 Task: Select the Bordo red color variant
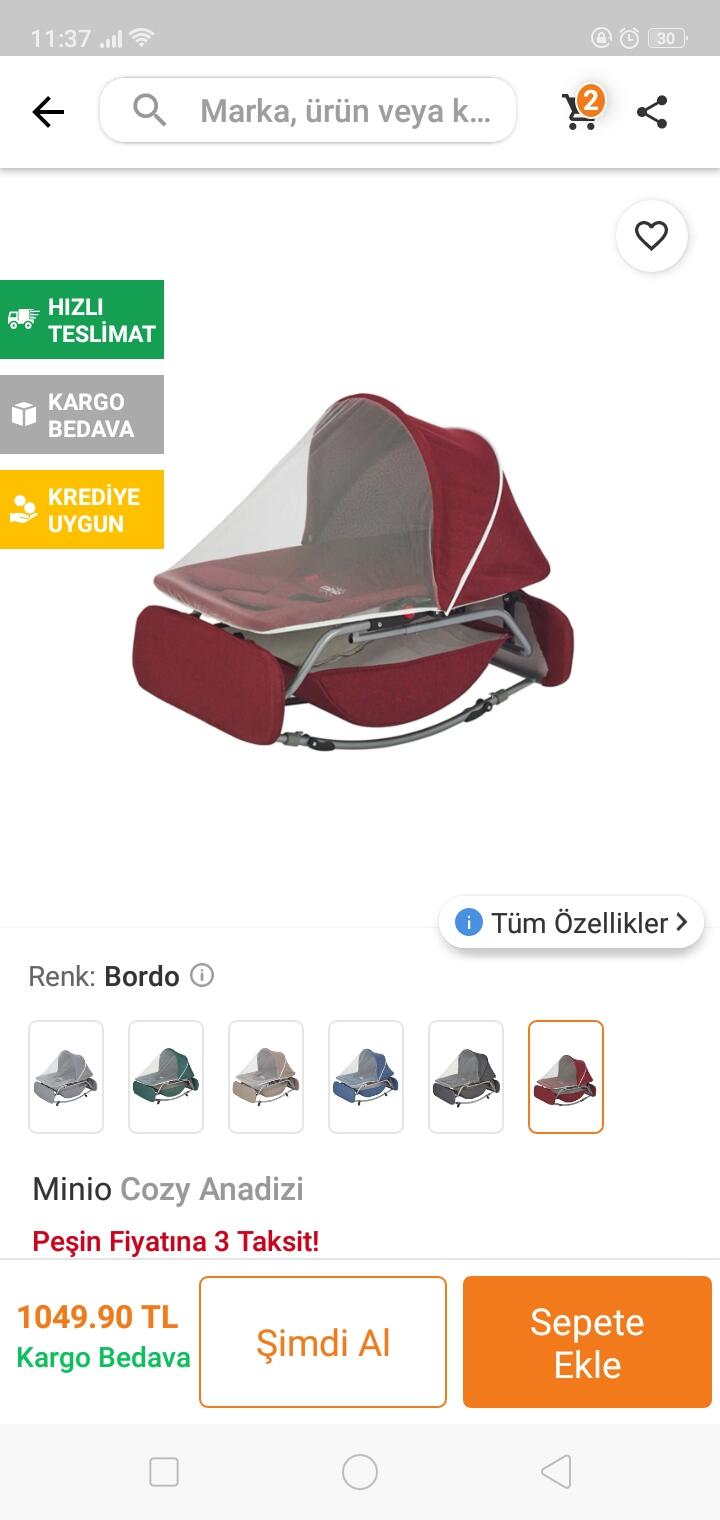pos(566,1077)
